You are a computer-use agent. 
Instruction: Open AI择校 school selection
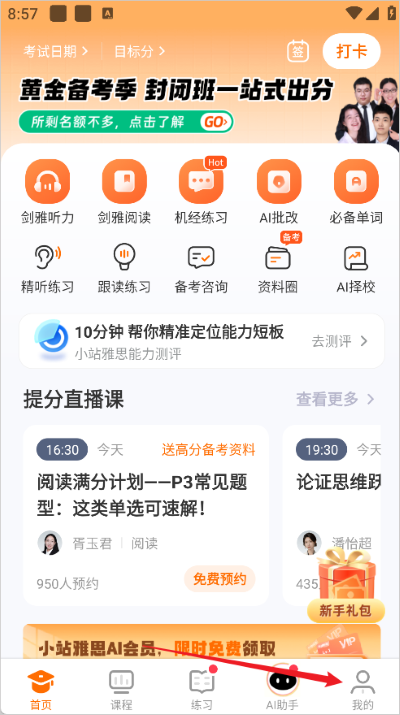click(x=356, y=269)
